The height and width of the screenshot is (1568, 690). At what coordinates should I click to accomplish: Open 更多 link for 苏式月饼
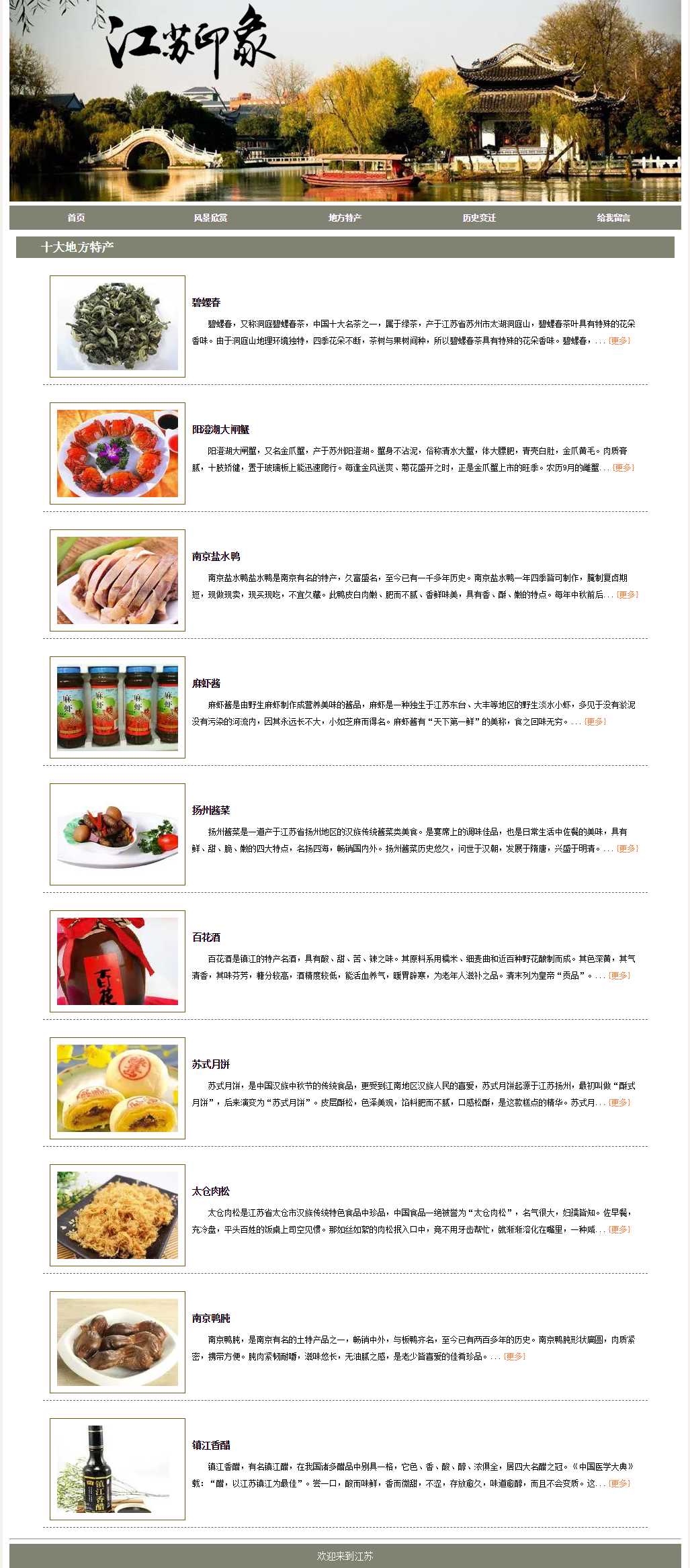click(x=619, y=1102)
